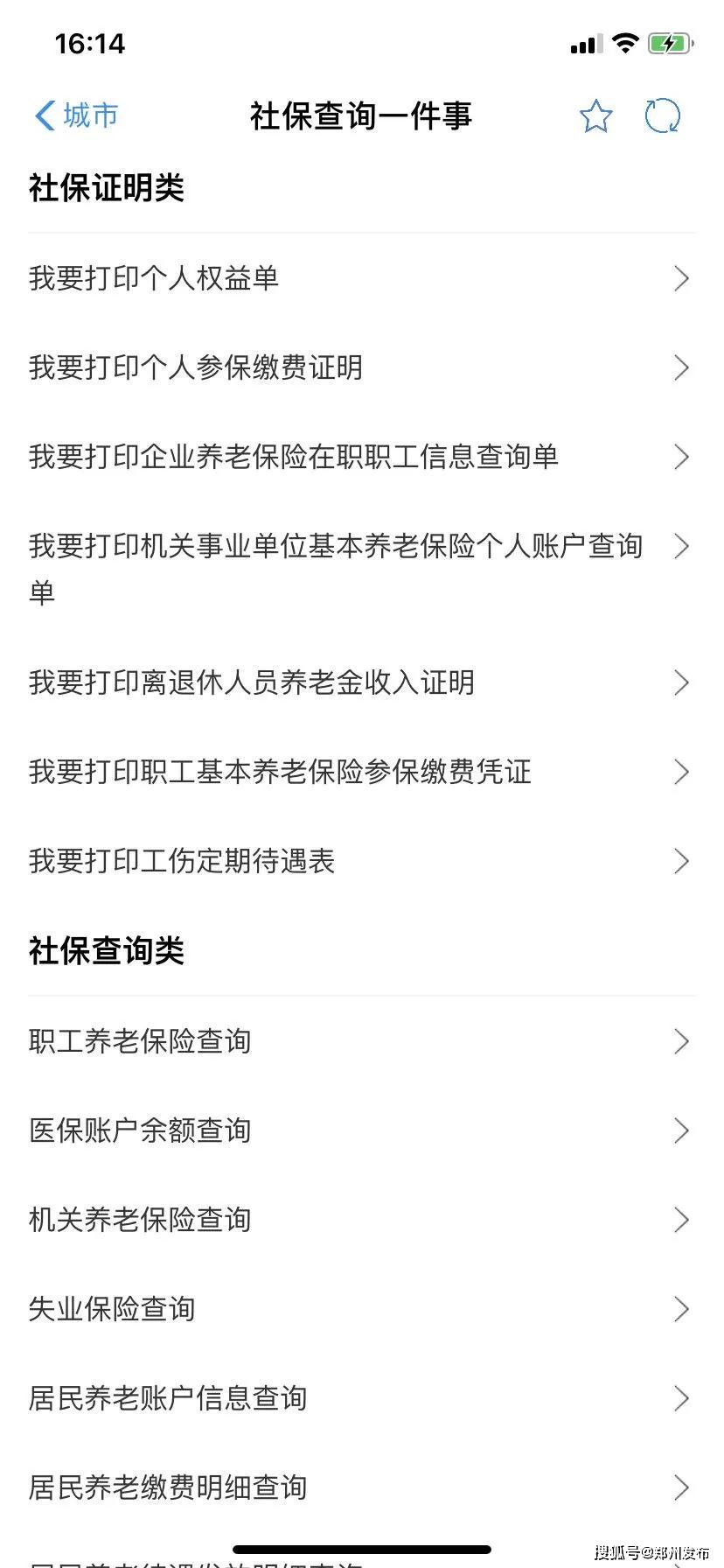Go back to 城市
This screenshot has height=1568, width=724.
pos(77,115)
